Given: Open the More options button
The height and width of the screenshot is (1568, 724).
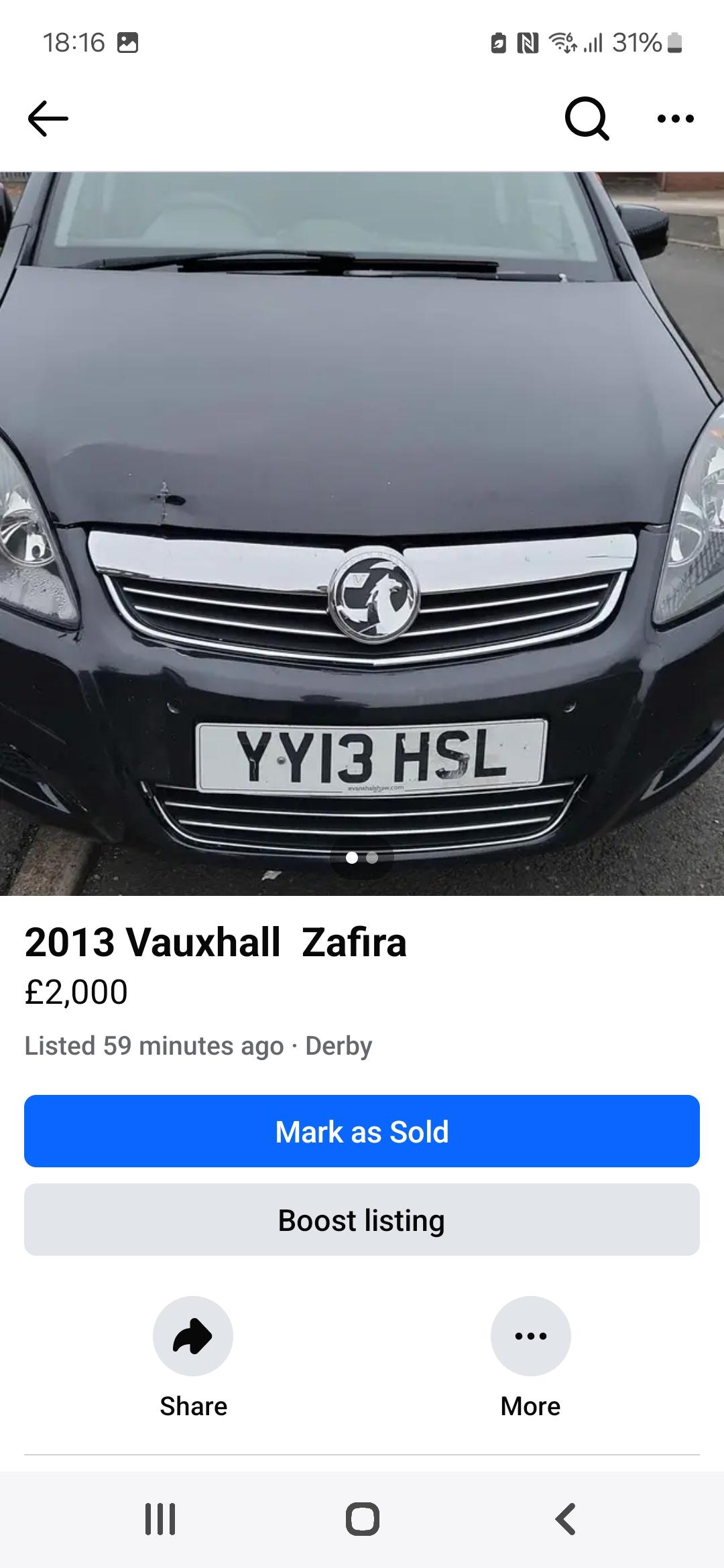Looking at the screenshot, I should point(530,1336).
